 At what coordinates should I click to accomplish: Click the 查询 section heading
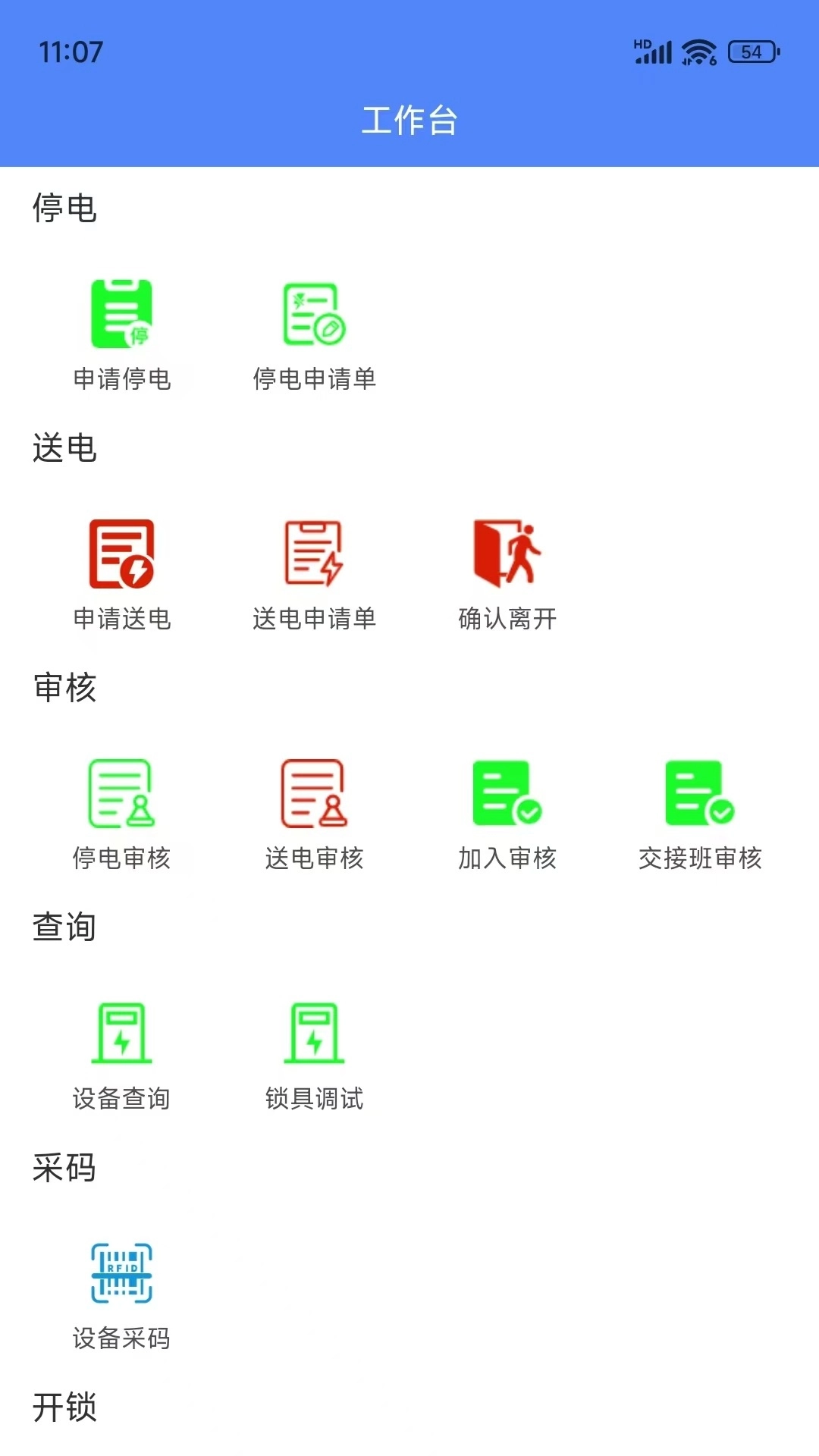(x=64, y=925)
